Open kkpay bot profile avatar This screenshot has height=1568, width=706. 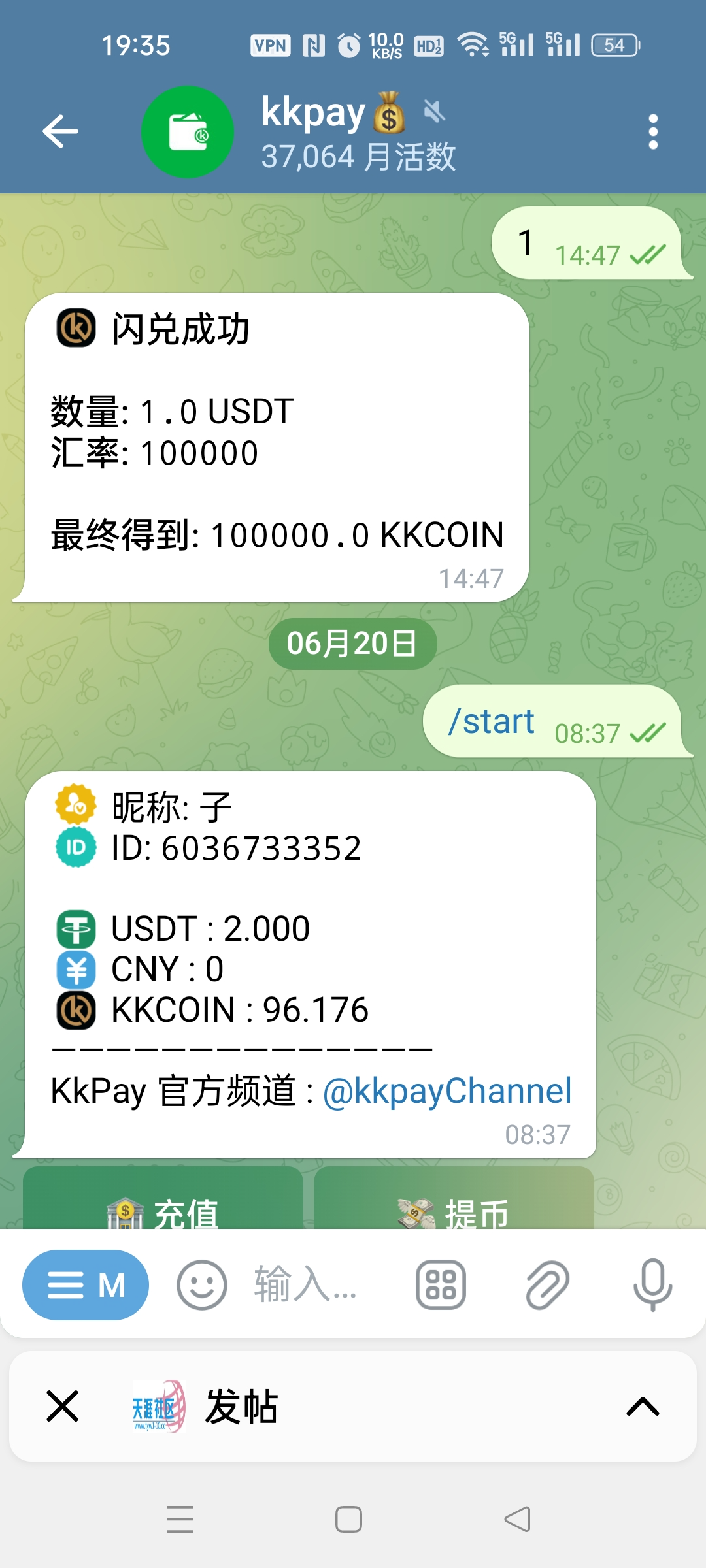coord(188,131)
